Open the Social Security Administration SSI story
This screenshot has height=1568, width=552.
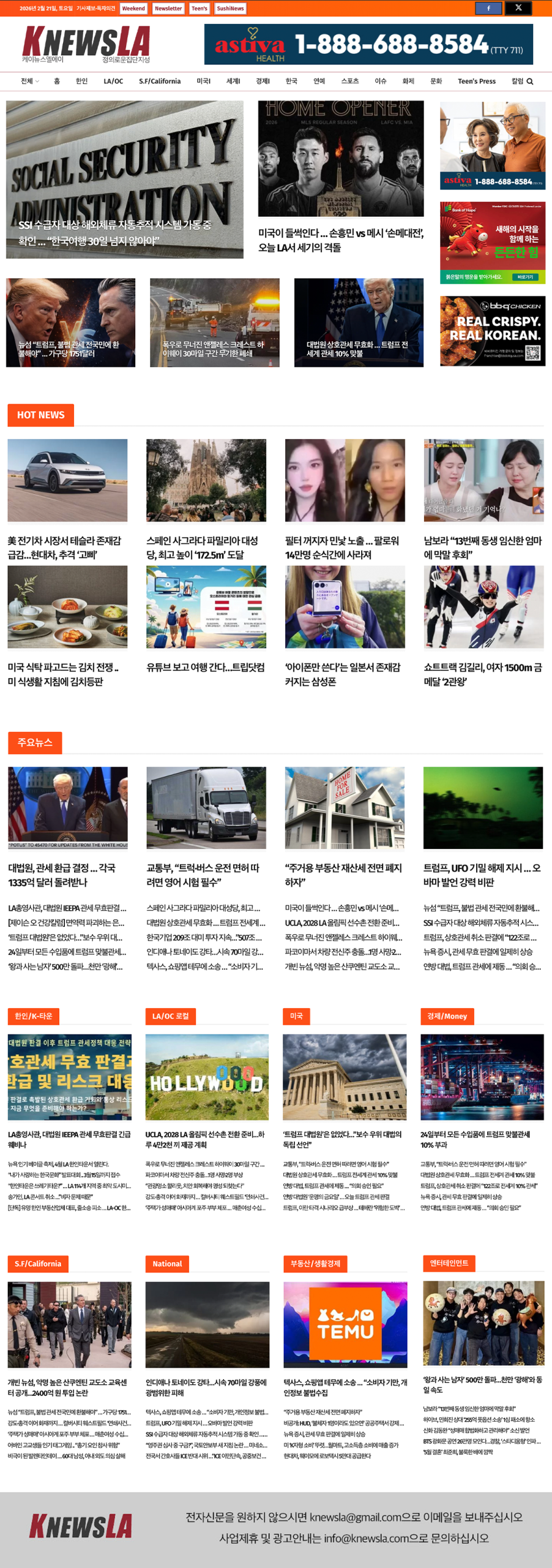click(124, 179)
